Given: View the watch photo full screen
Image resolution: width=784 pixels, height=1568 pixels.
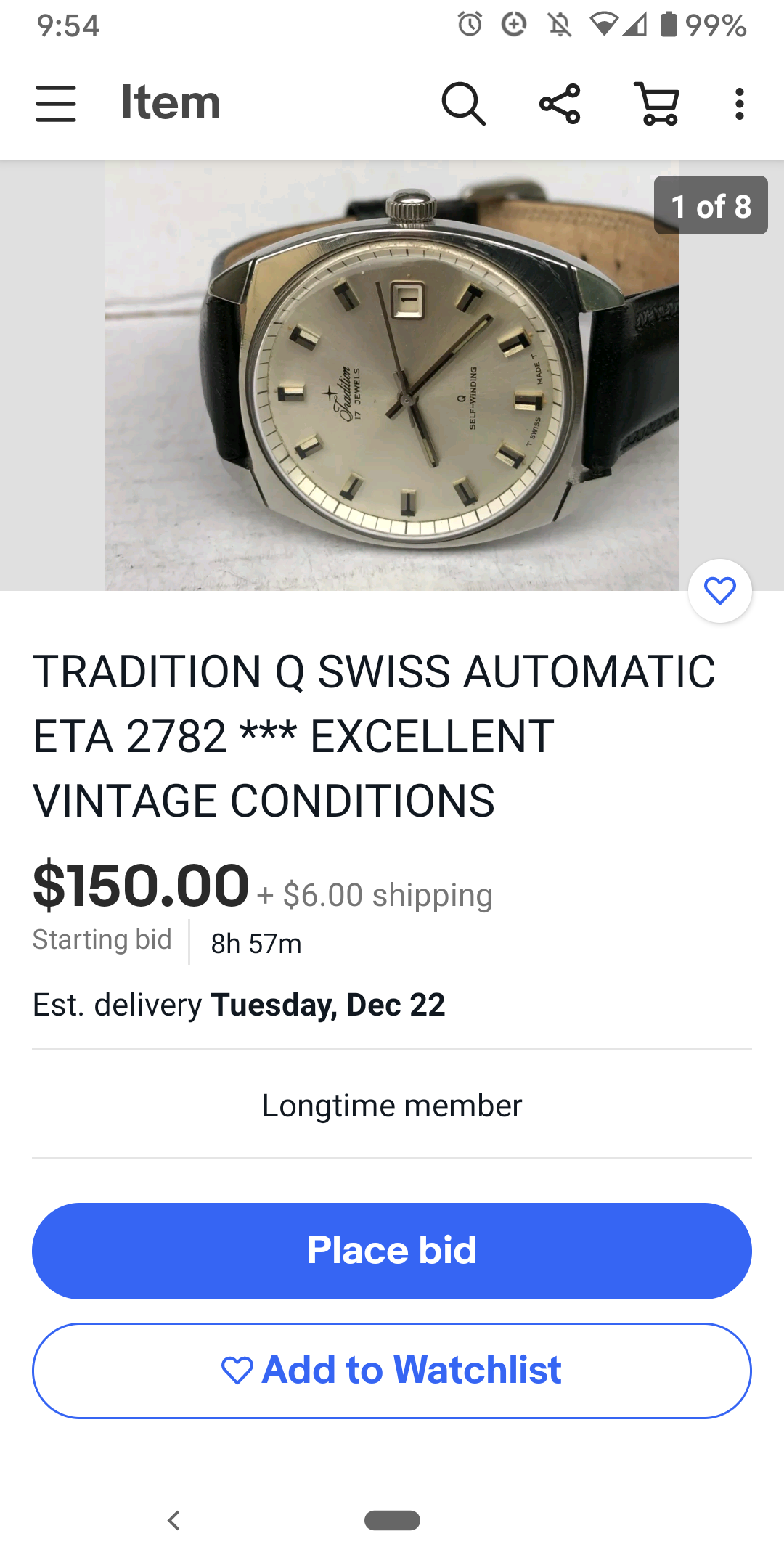Looking at the screenshot, I should [392, 375].
